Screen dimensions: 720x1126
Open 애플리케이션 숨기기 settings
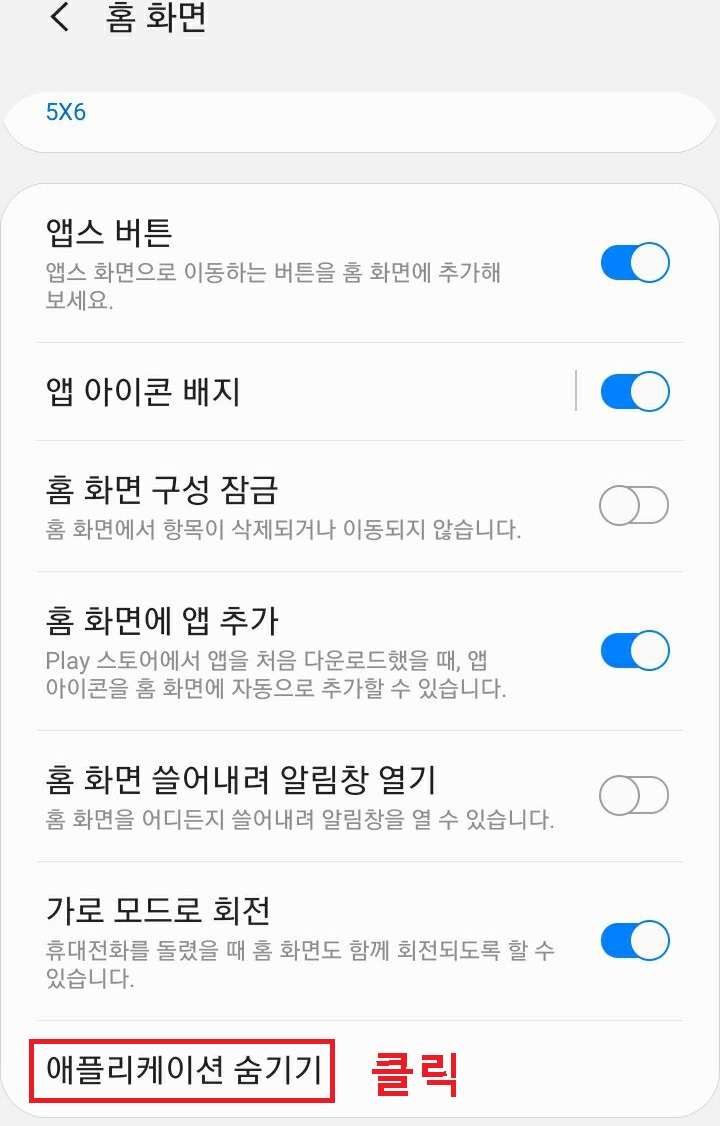click(x=183, y=1068)
